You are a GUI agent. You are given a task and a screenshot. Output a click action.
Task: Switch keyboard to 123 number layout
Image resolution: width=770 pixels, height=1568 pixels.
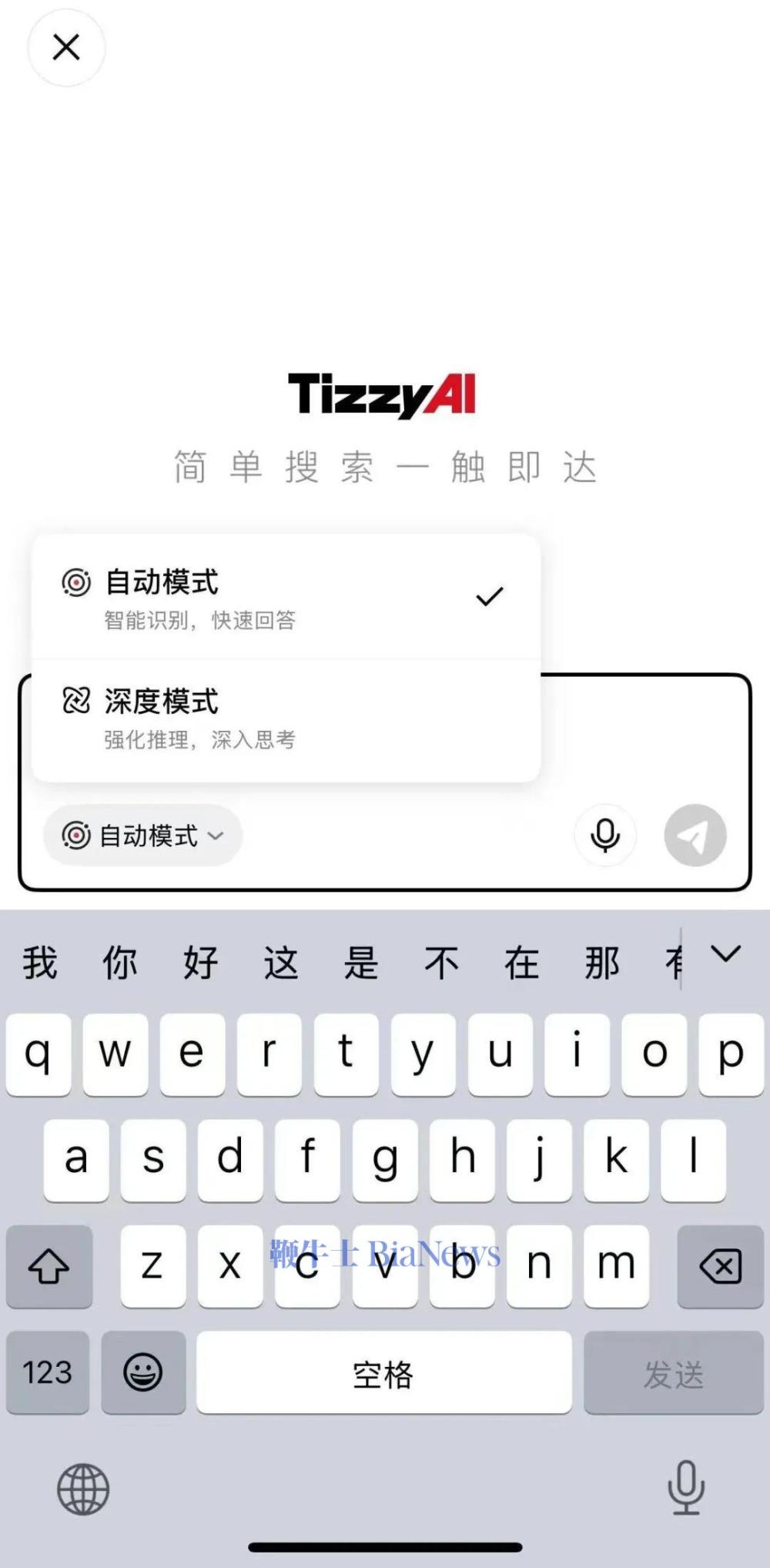[x=48, y=1372]
